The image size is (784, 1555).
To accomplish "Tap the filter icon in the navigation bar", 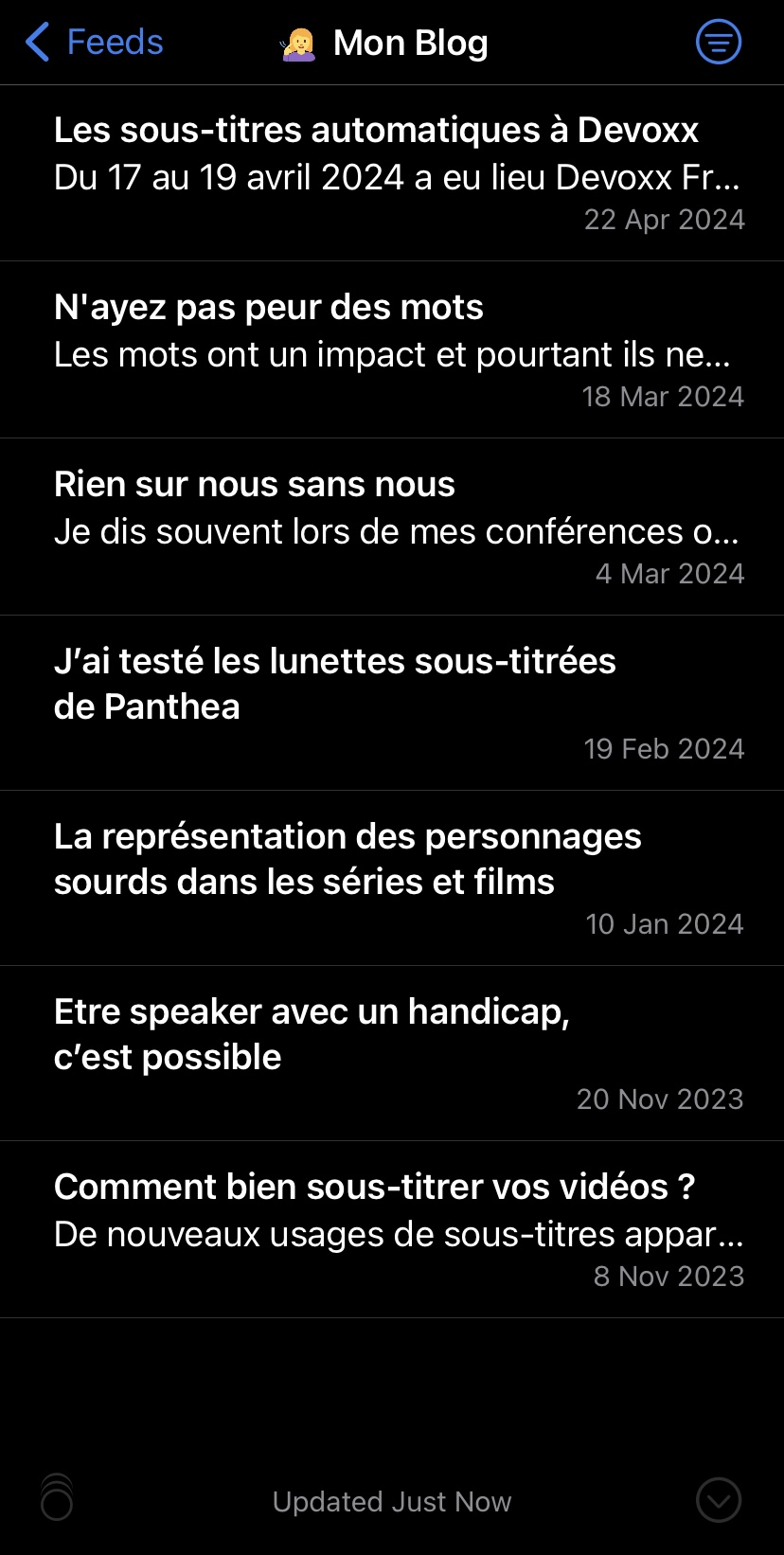I will click(718, 42).
